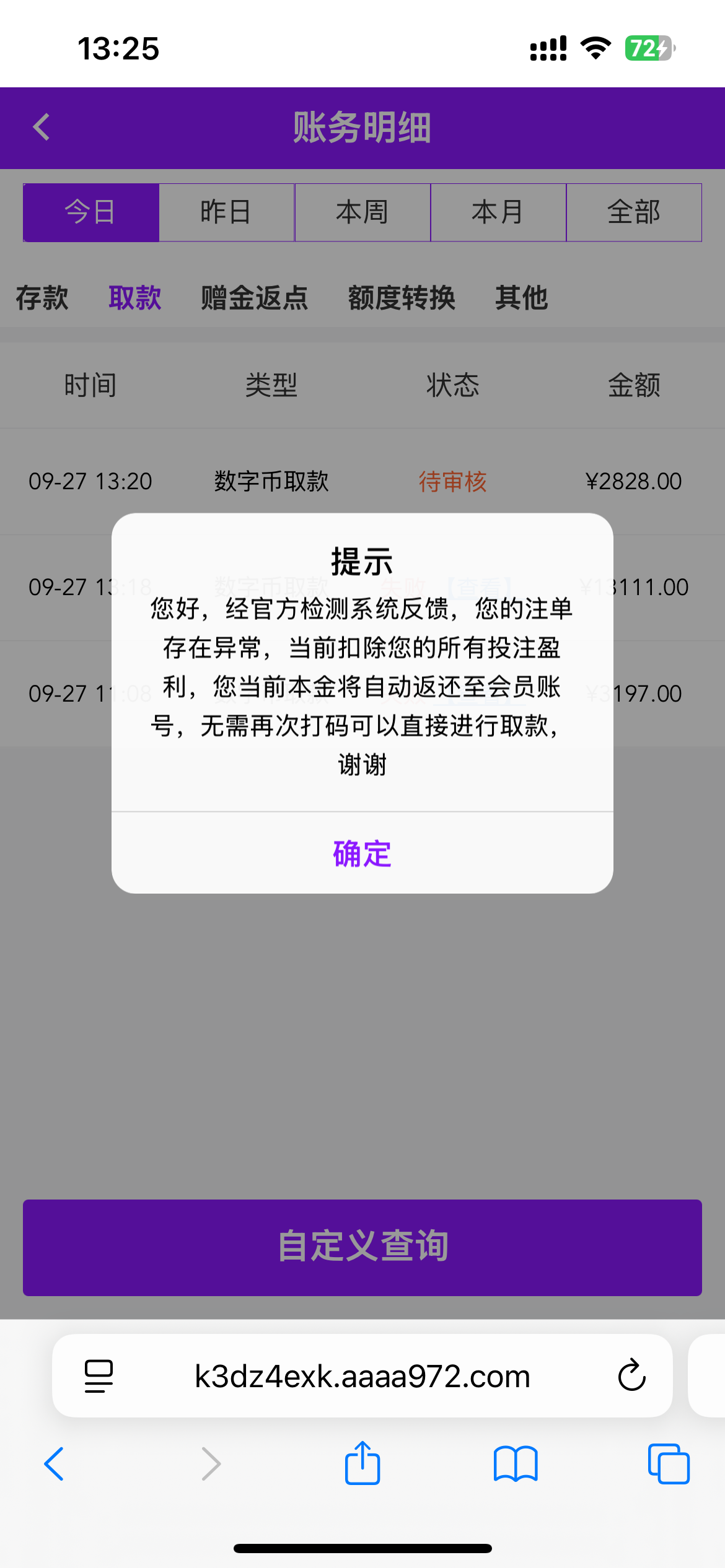Switch to the 额度转换 category tab
This screenshot has height=1568, width=725.
[x=400, y=298]
